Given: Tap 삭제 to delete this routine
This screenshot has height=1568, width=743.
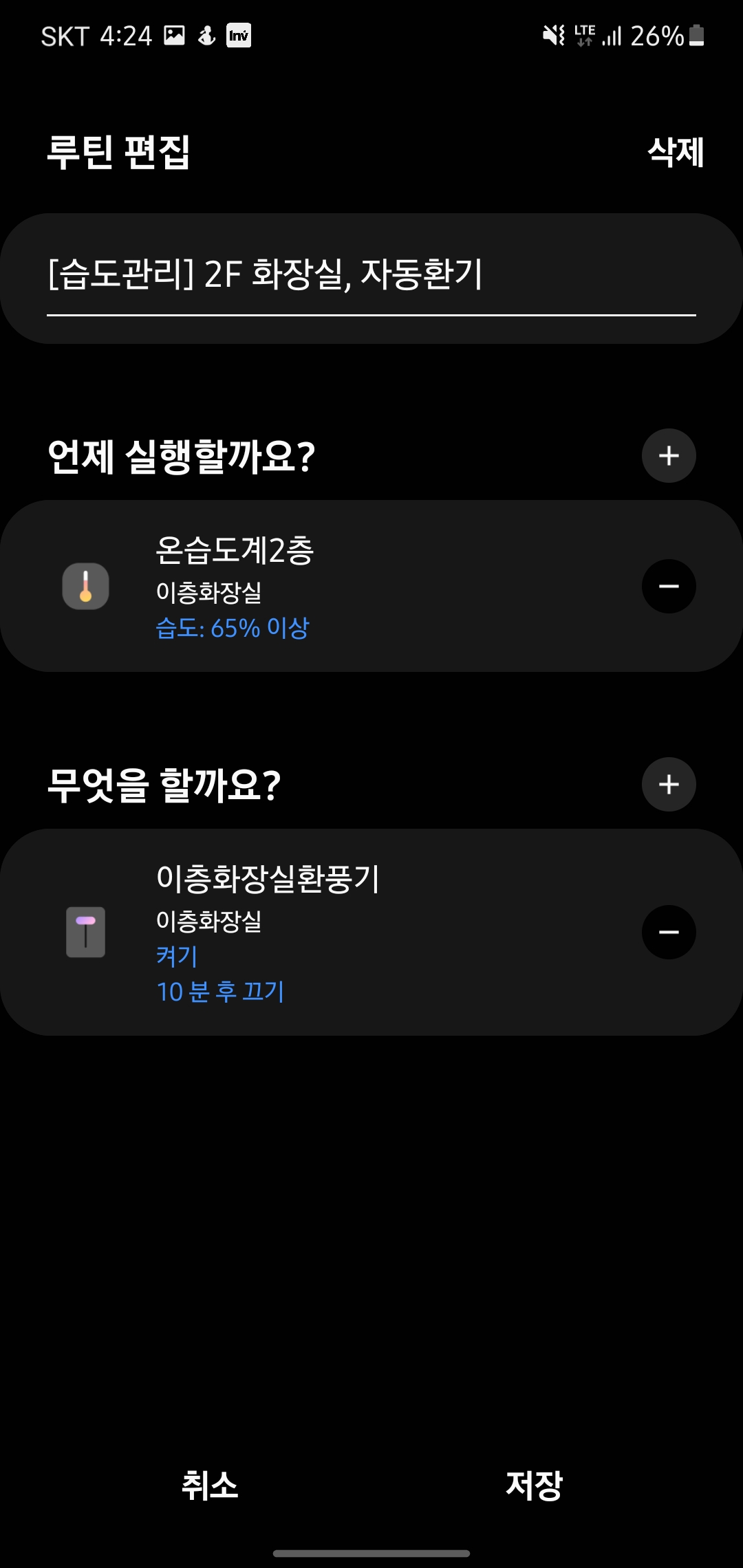Looking at the screenshot, I should (x=676, y=152).
